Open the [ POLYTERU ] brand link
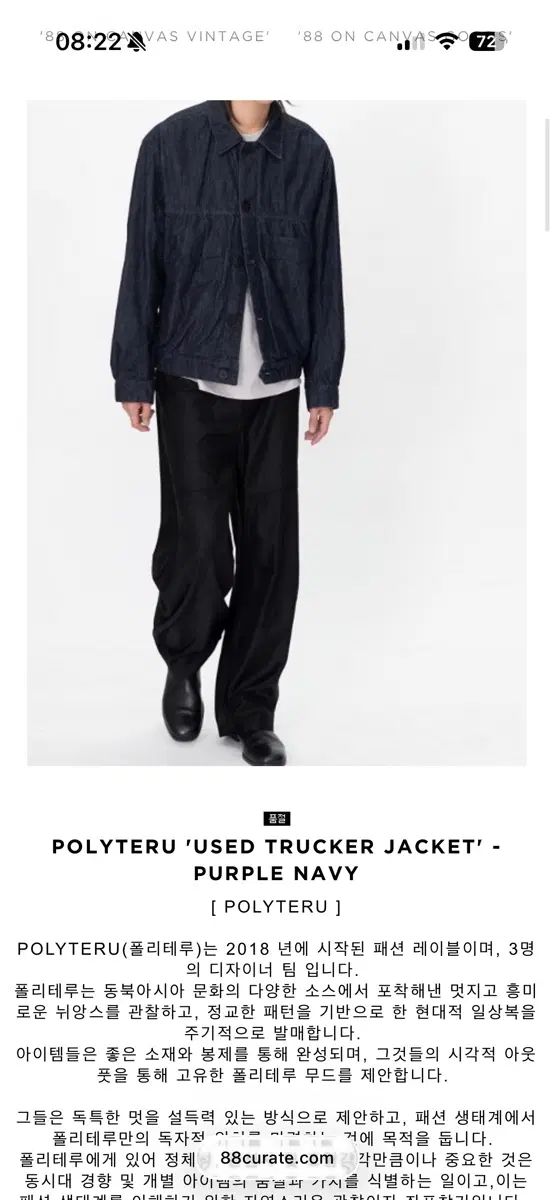The height and width of the screenshot is (1200, 554). click(277, 907)
